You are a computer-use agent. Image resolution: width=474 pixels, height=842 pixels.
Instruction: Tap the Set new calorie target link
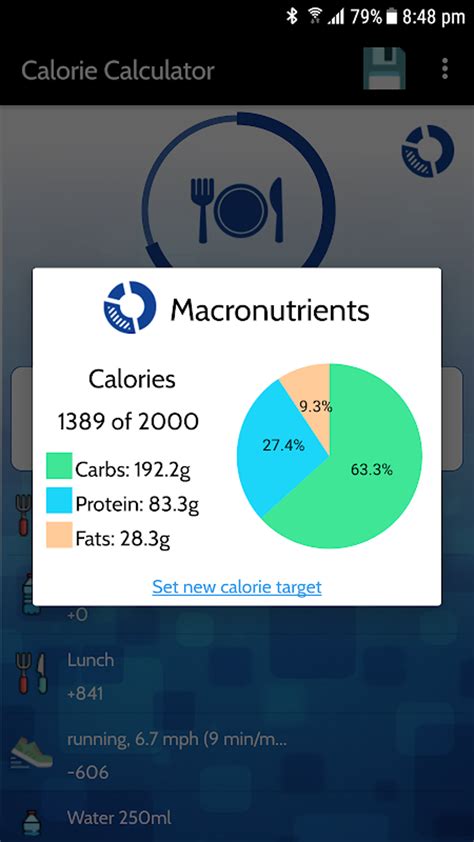pos(237,587)
